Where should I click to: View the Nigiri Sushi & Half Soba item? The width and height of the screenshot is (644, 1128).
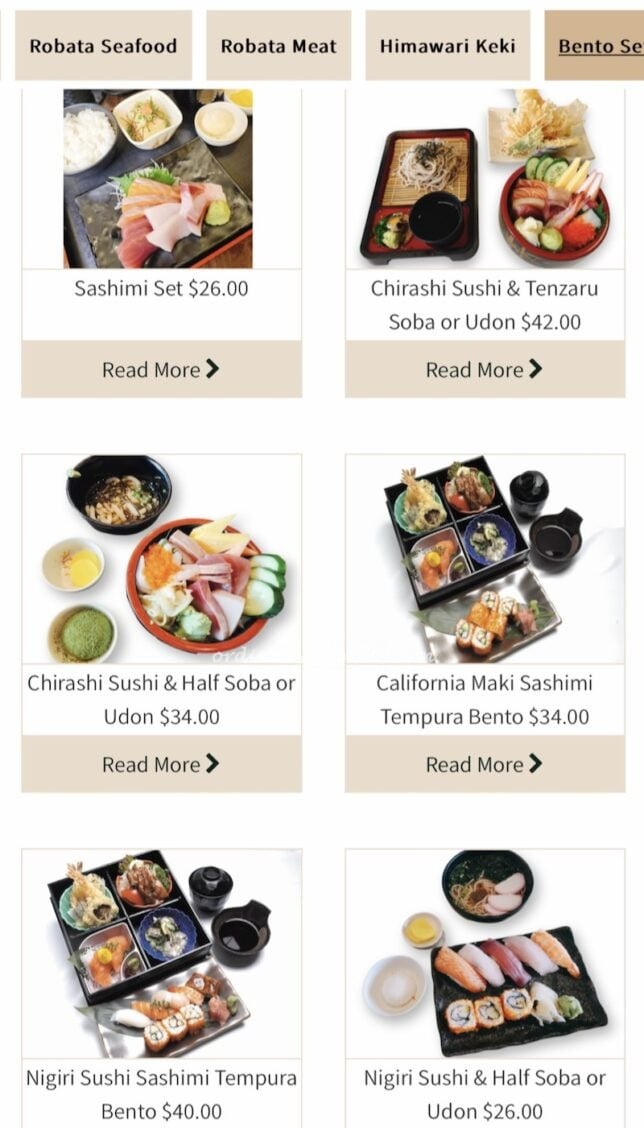[x=485, y=955]
